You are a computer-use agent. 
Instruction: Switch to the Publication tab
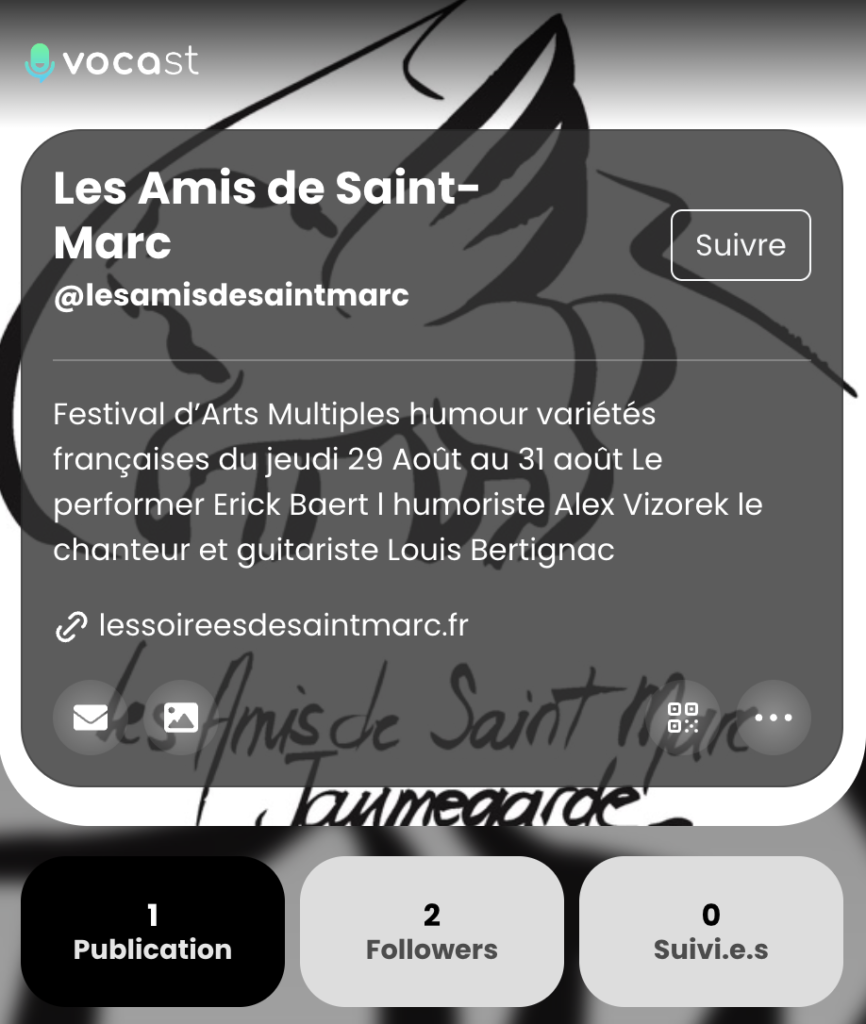click(152, 932)
